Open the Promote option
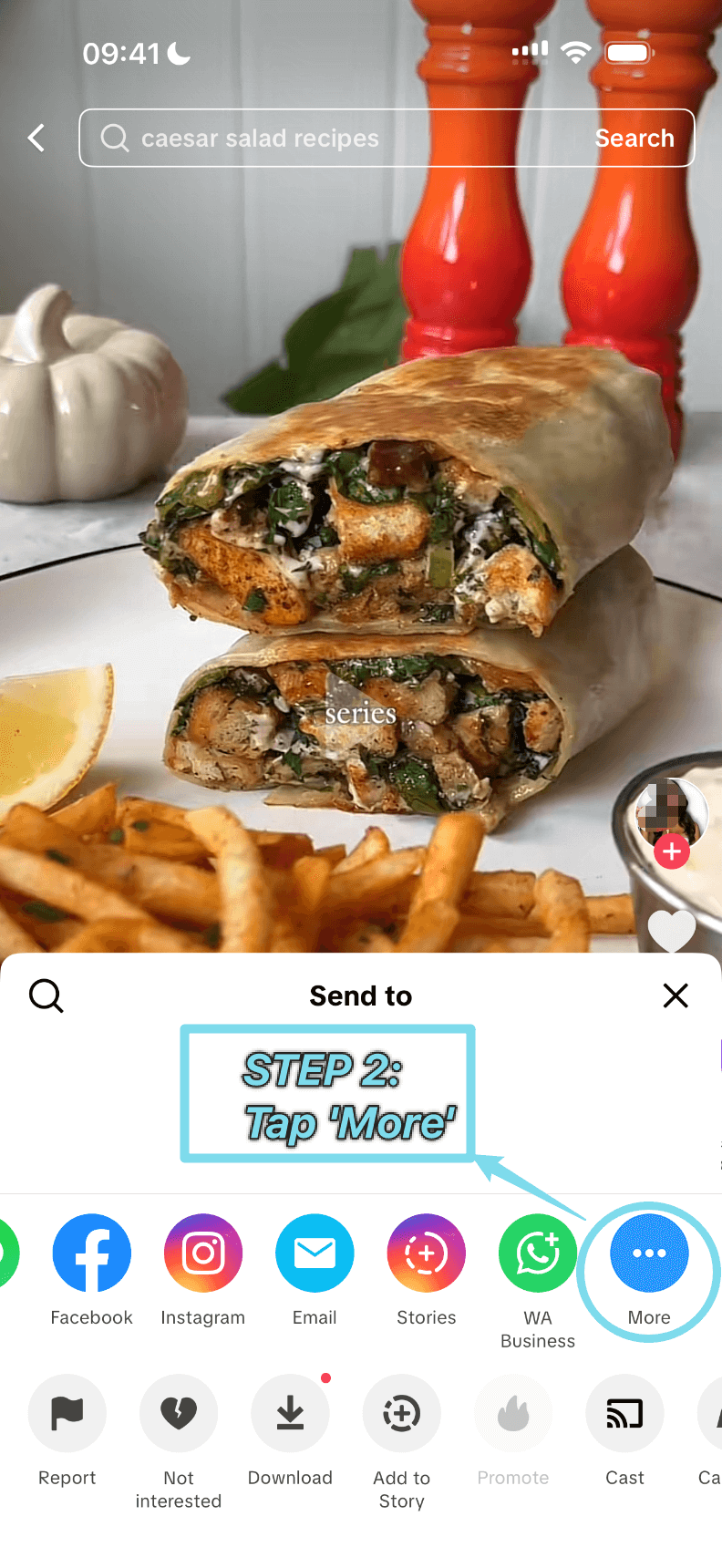 tap(513, 1413)
